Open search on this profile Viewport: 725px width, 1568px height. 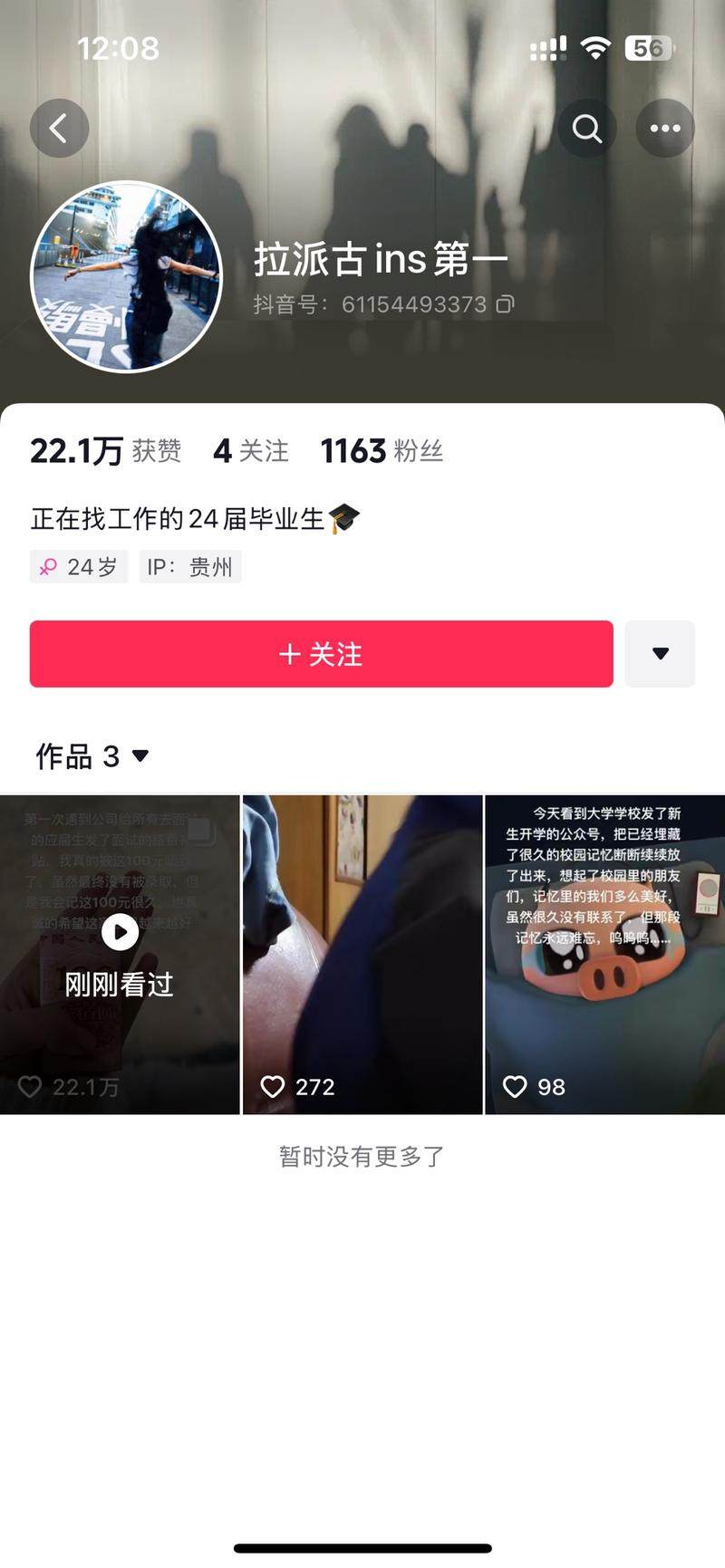click(x=587, y=129)
